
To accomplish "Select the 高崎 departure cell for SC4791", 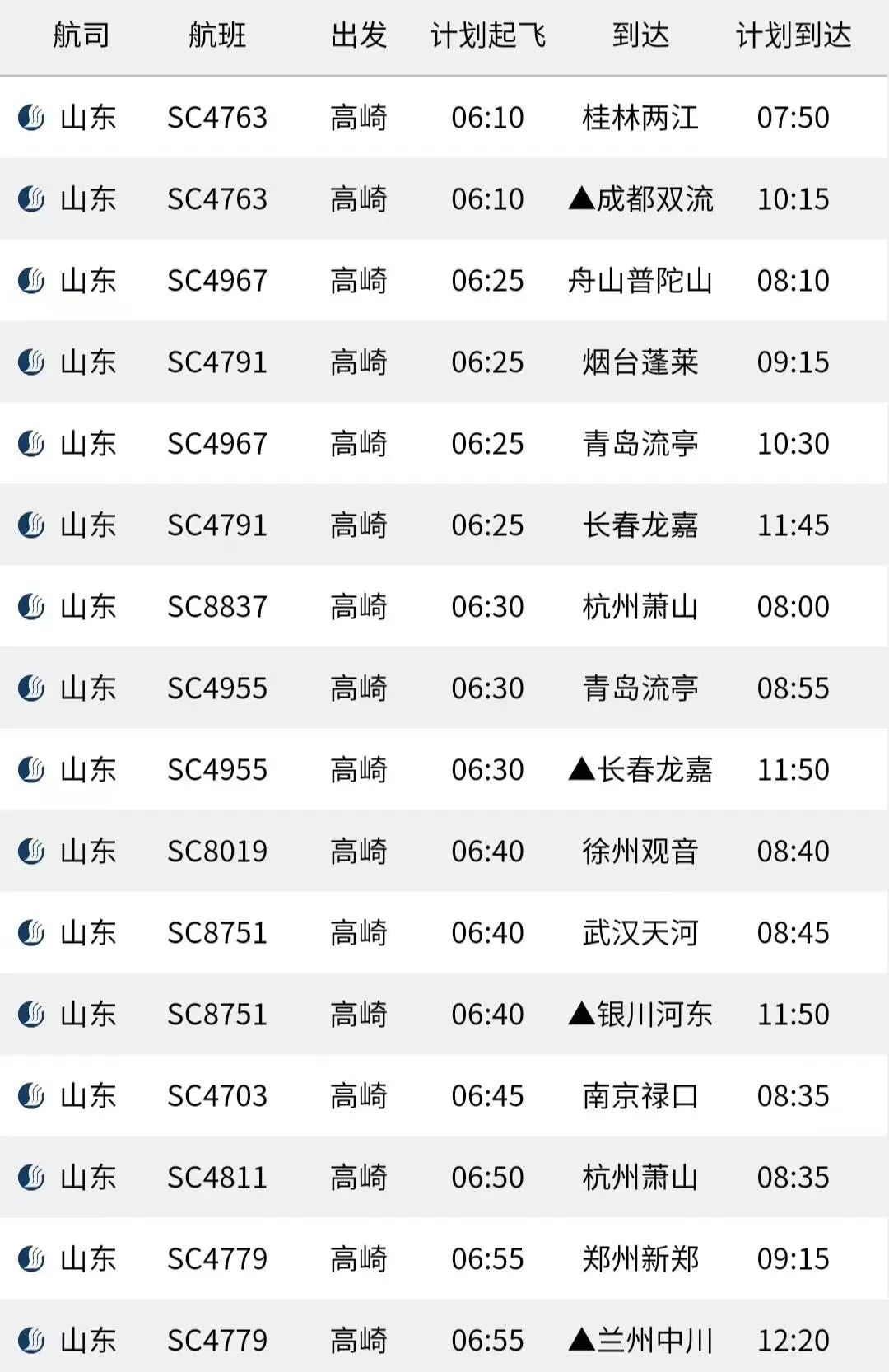I will [x=357, y=362].
